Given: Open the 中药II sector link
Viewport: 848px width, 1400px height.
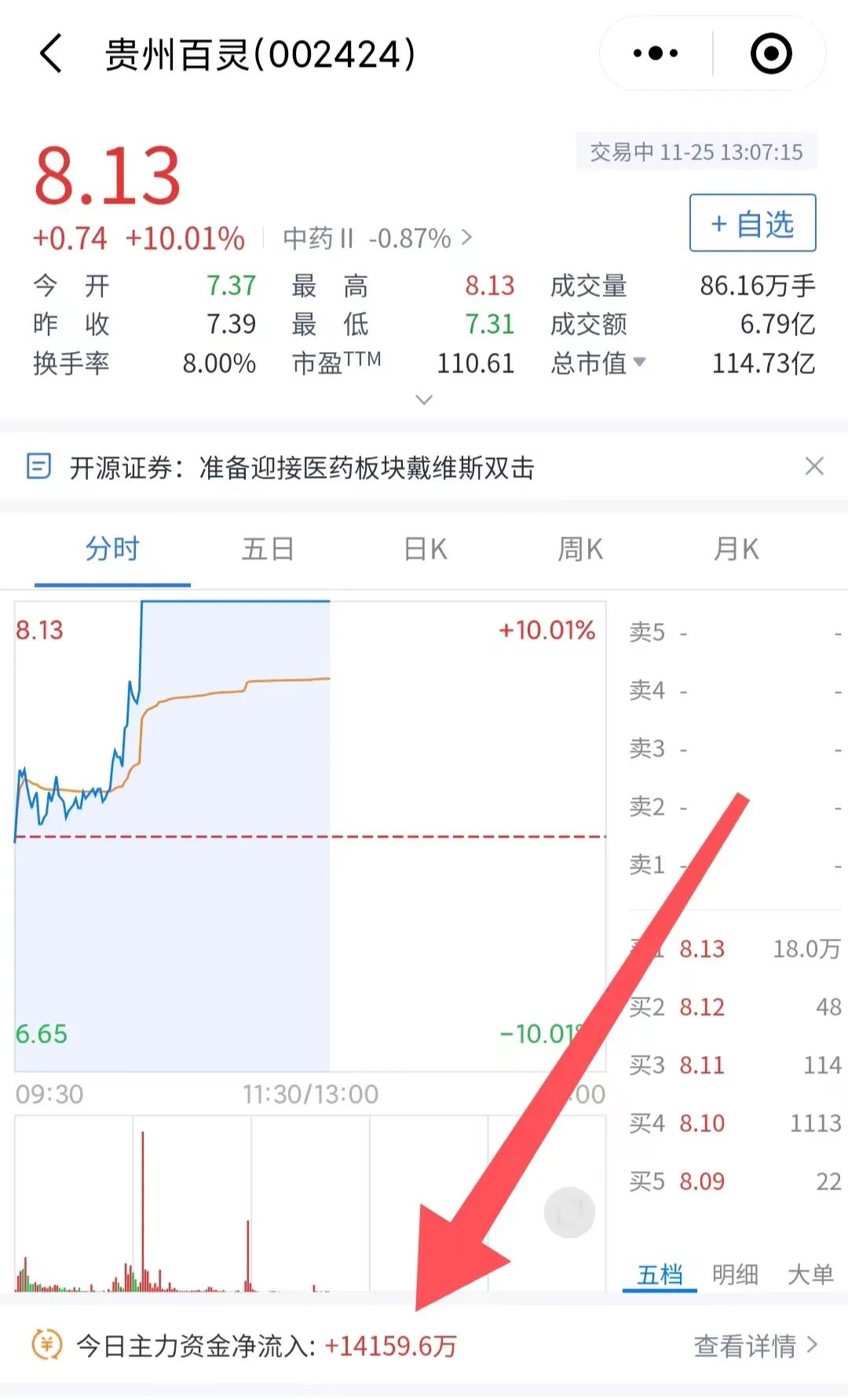Looking at the screenshot, I should tap(377, 238).
